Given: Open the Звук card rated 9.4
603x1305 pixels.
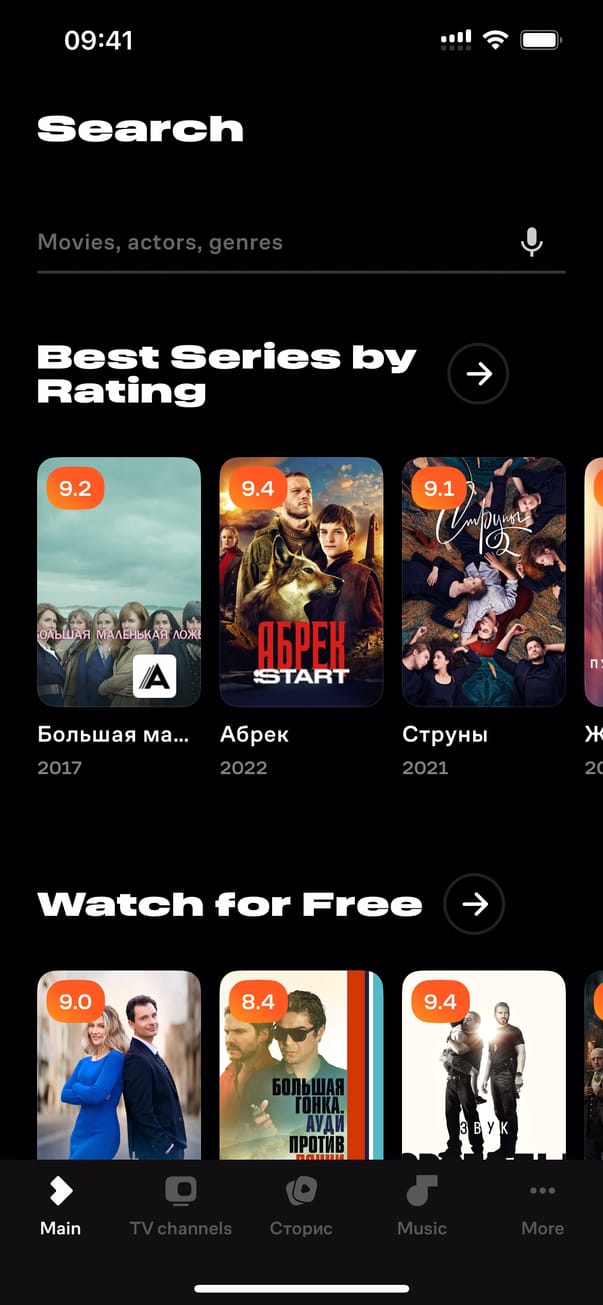Looking at the screenshot, I should coord(484,1065).
